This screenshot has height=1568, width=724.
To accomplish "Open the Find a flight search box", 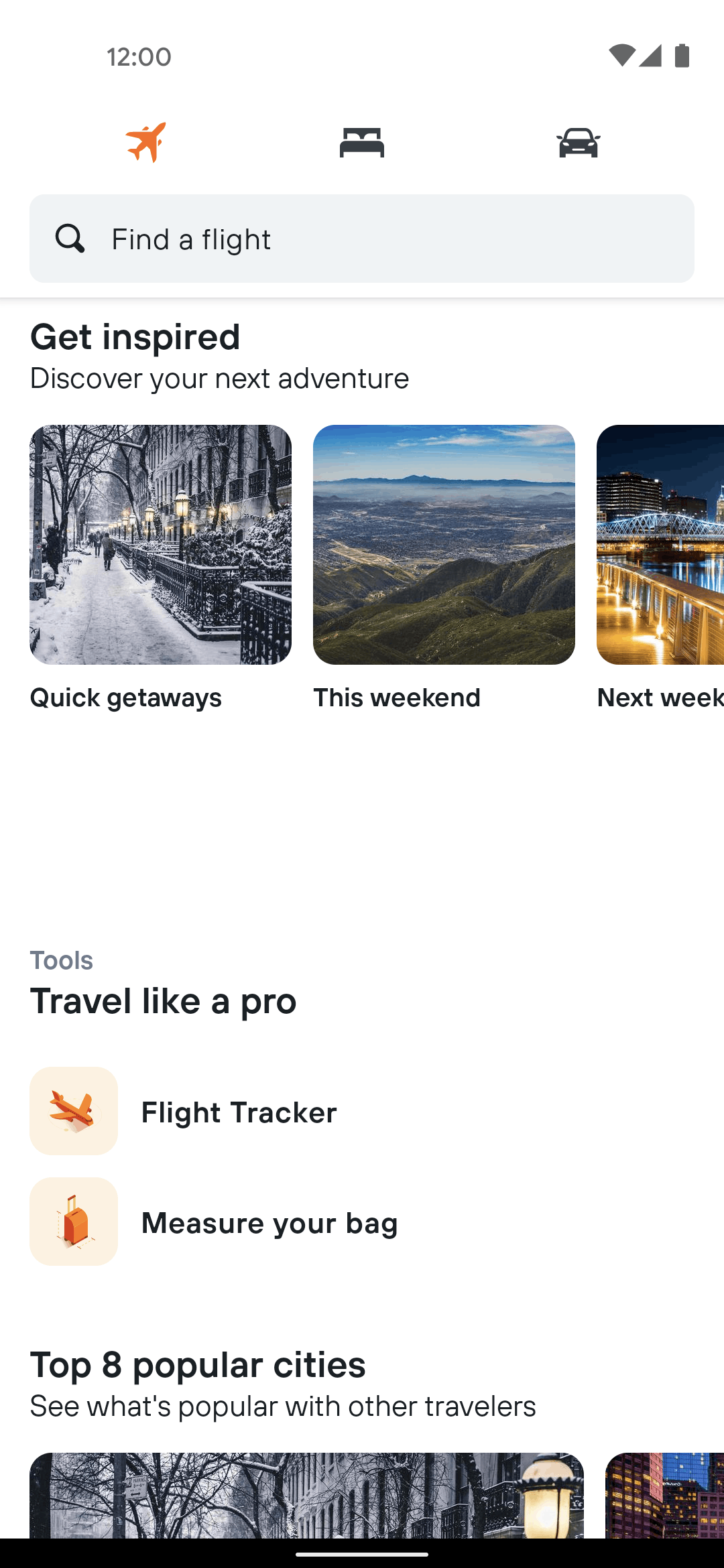I will (362, 239).
